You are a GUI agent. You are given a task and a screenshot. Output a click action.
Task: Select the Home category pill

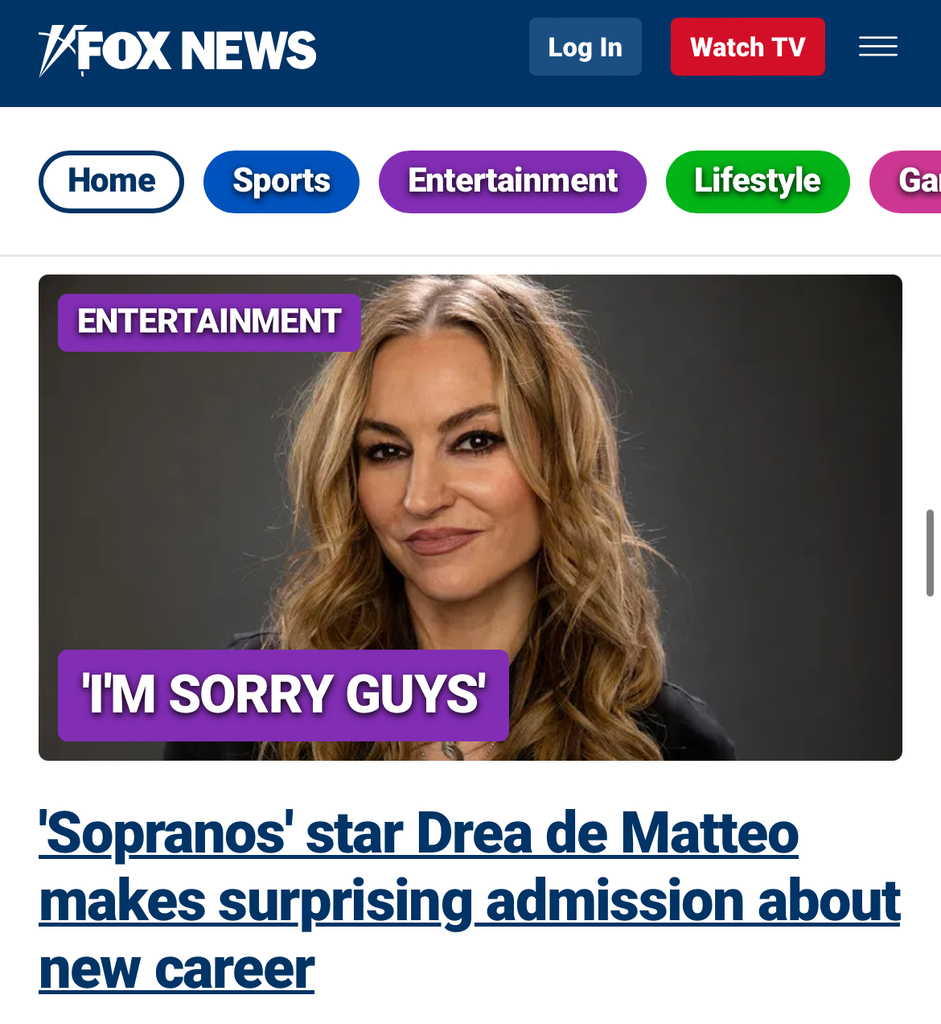[x=111, y=181]
